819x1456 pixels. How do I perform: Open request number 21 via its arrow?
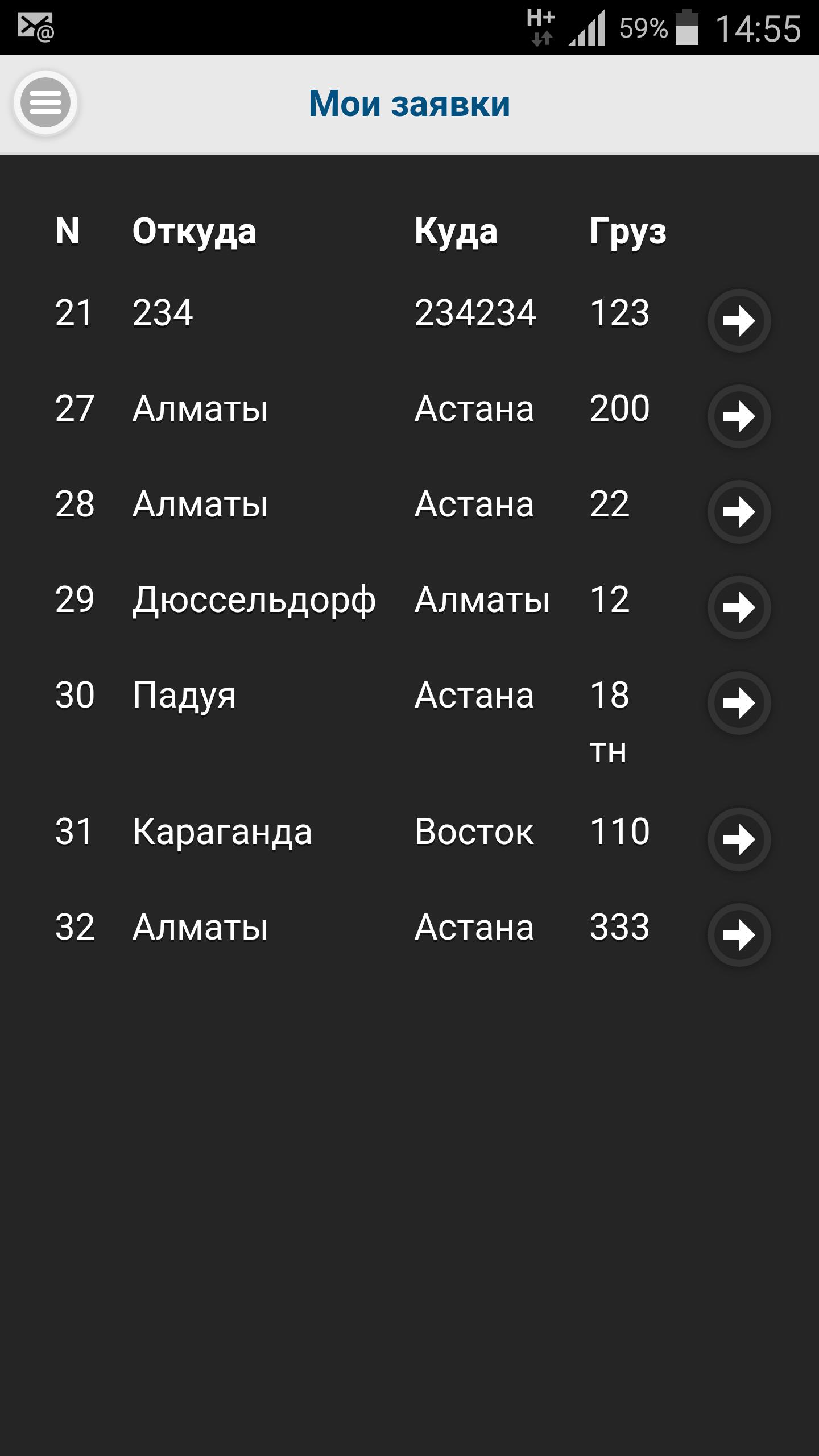pos(739,321)
